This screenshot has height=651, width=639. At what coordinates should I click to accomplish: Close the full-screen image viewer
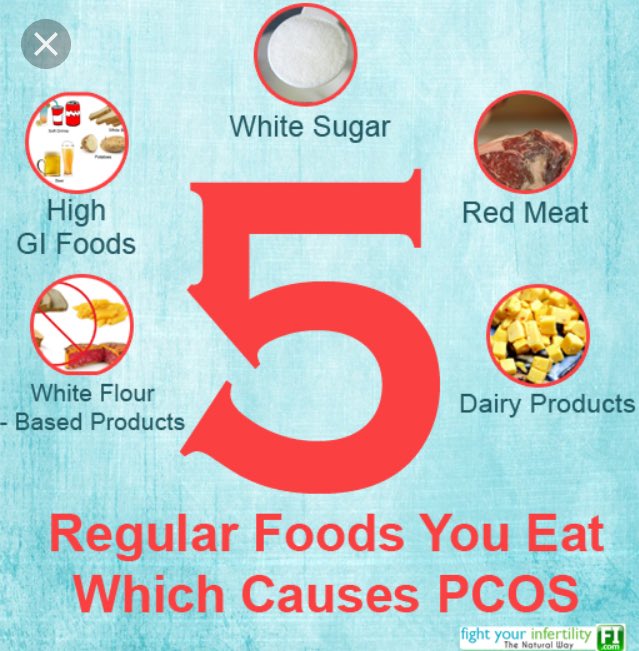pos(45,44)
